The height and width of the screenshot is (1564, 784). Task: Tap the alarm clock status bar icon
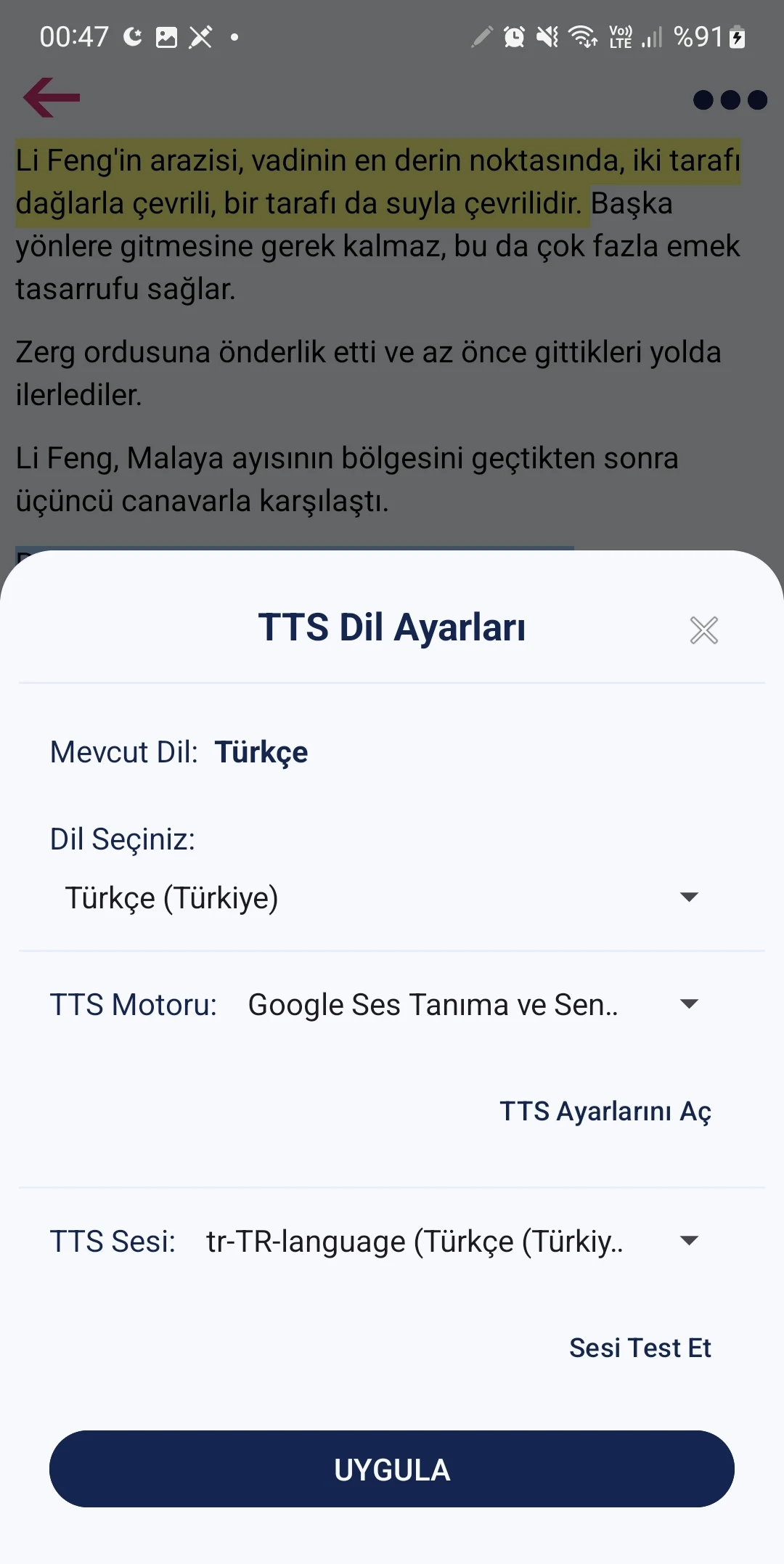[x=513, y=38]
